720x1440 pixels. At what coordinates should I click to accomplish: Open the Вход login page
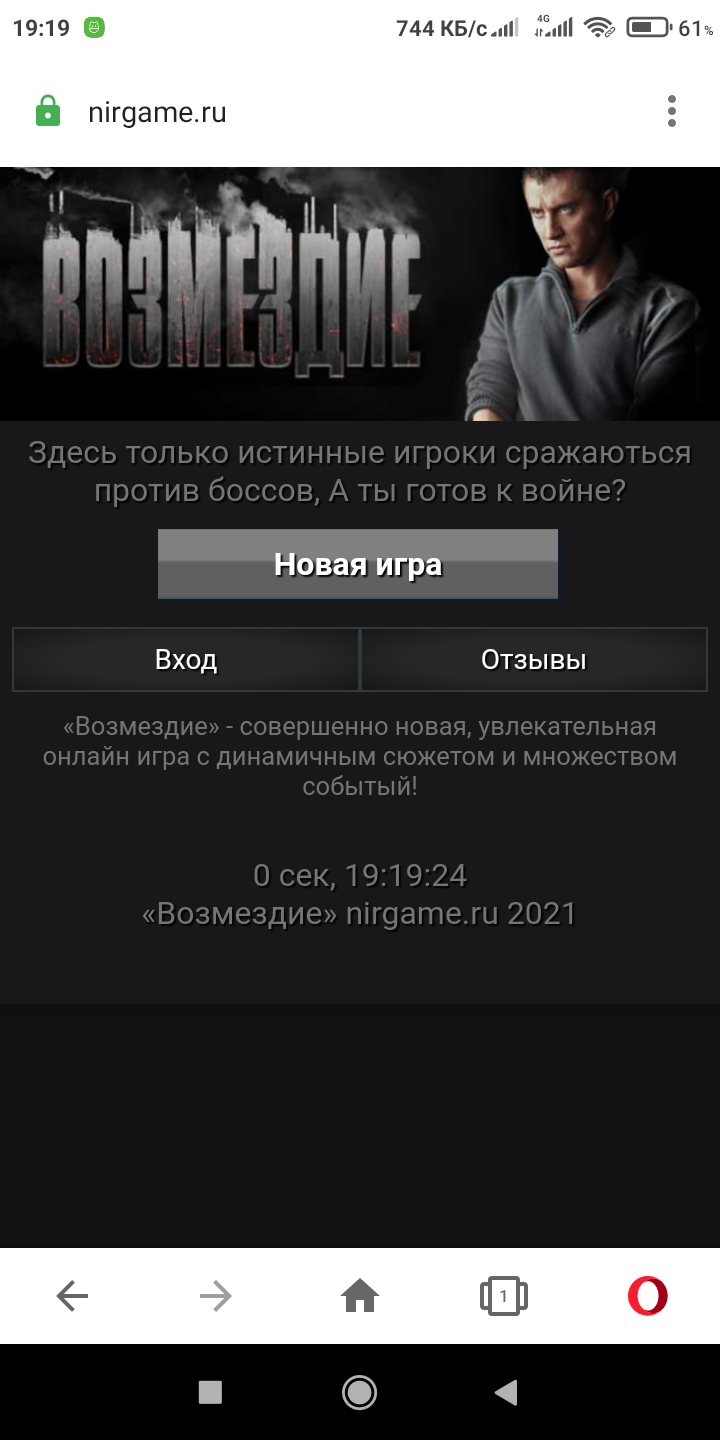coord(186,660)
